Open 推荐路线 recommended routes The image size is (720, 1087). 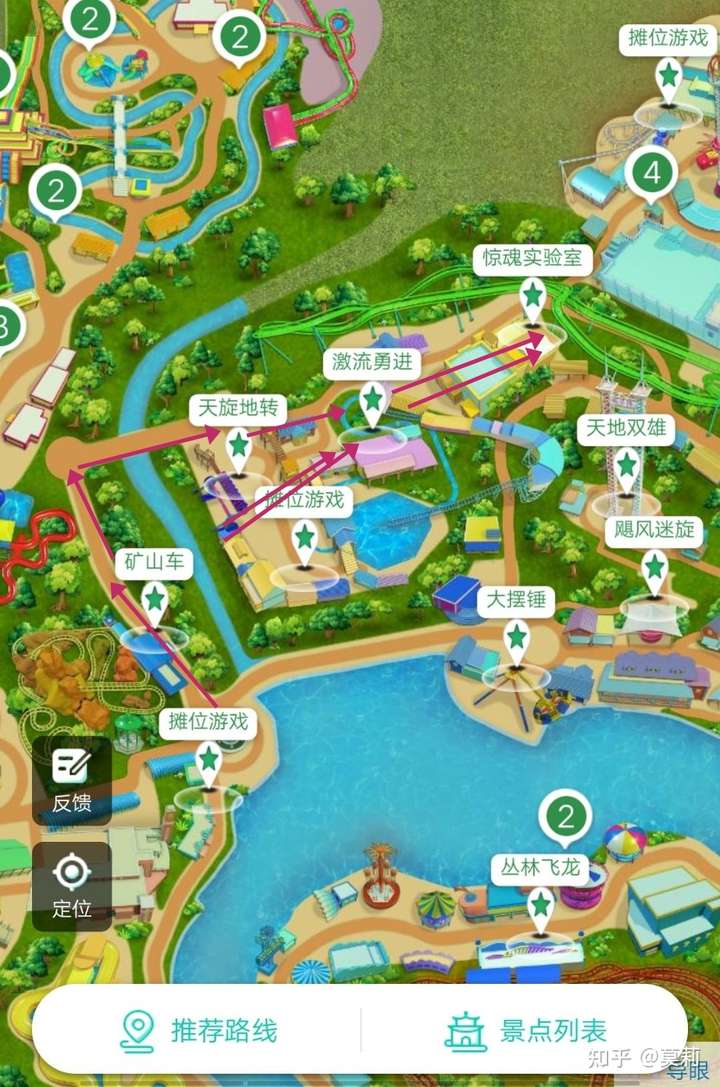[198, 1030]
